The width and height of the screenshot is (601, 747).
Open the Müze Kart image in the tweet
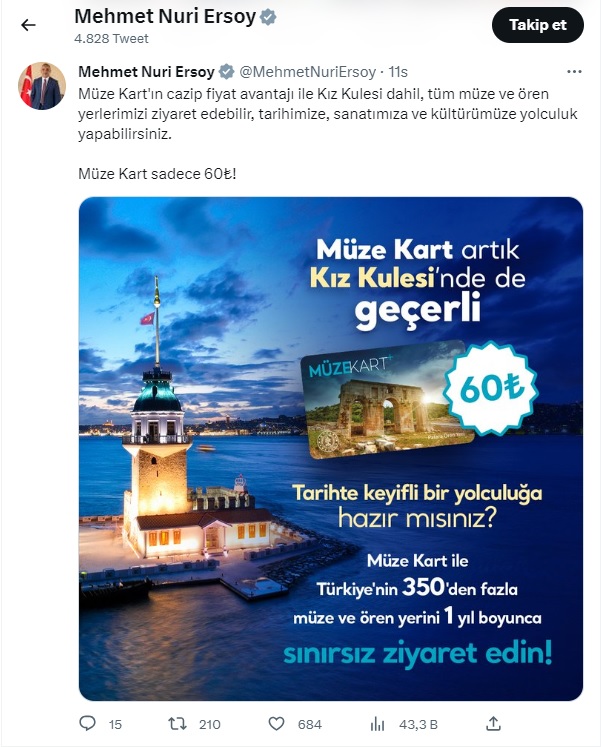click(330, 448)
